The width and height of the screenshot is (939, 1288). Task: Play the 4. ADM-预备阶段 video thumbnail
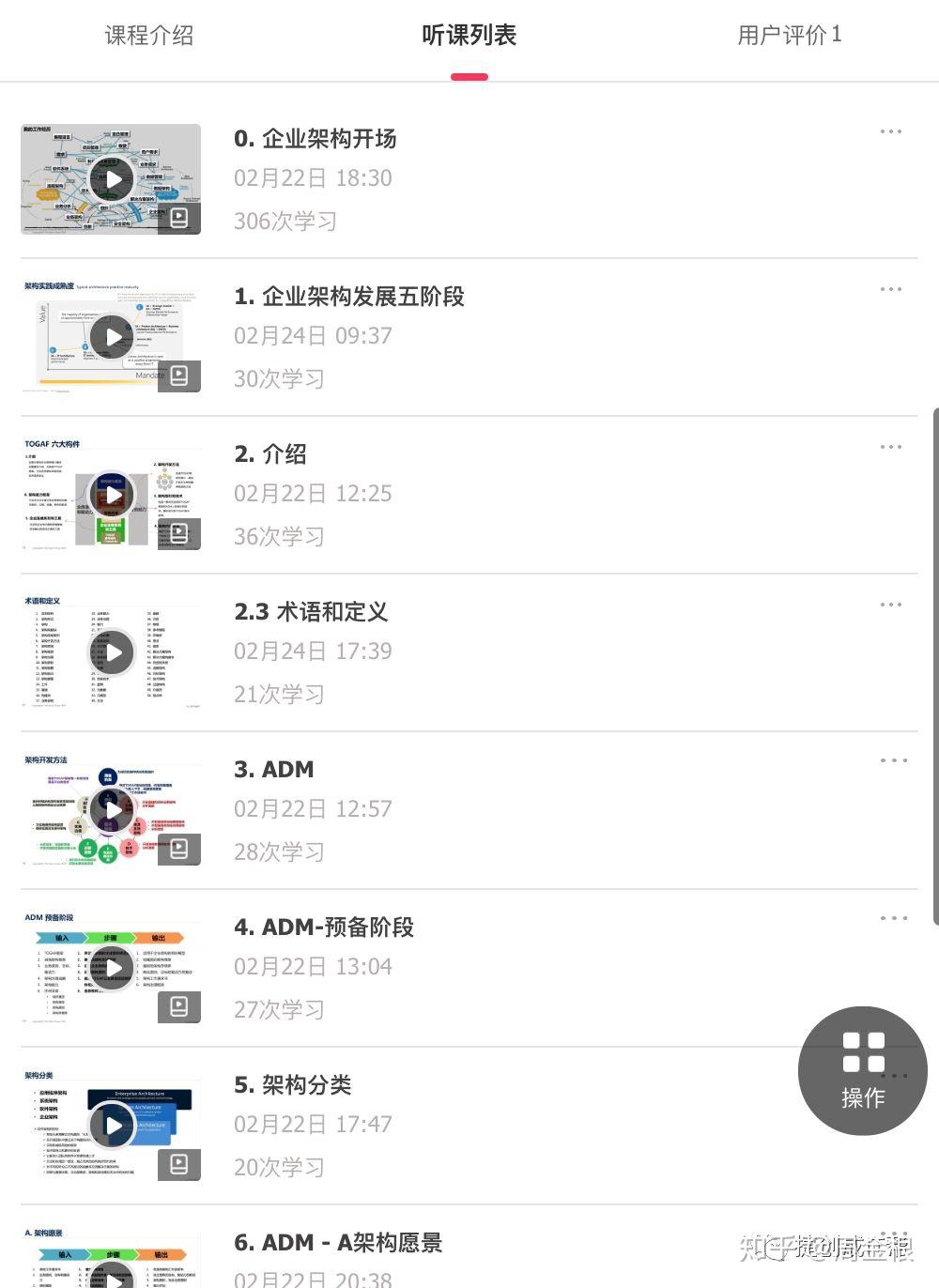[x=112, y=968]
